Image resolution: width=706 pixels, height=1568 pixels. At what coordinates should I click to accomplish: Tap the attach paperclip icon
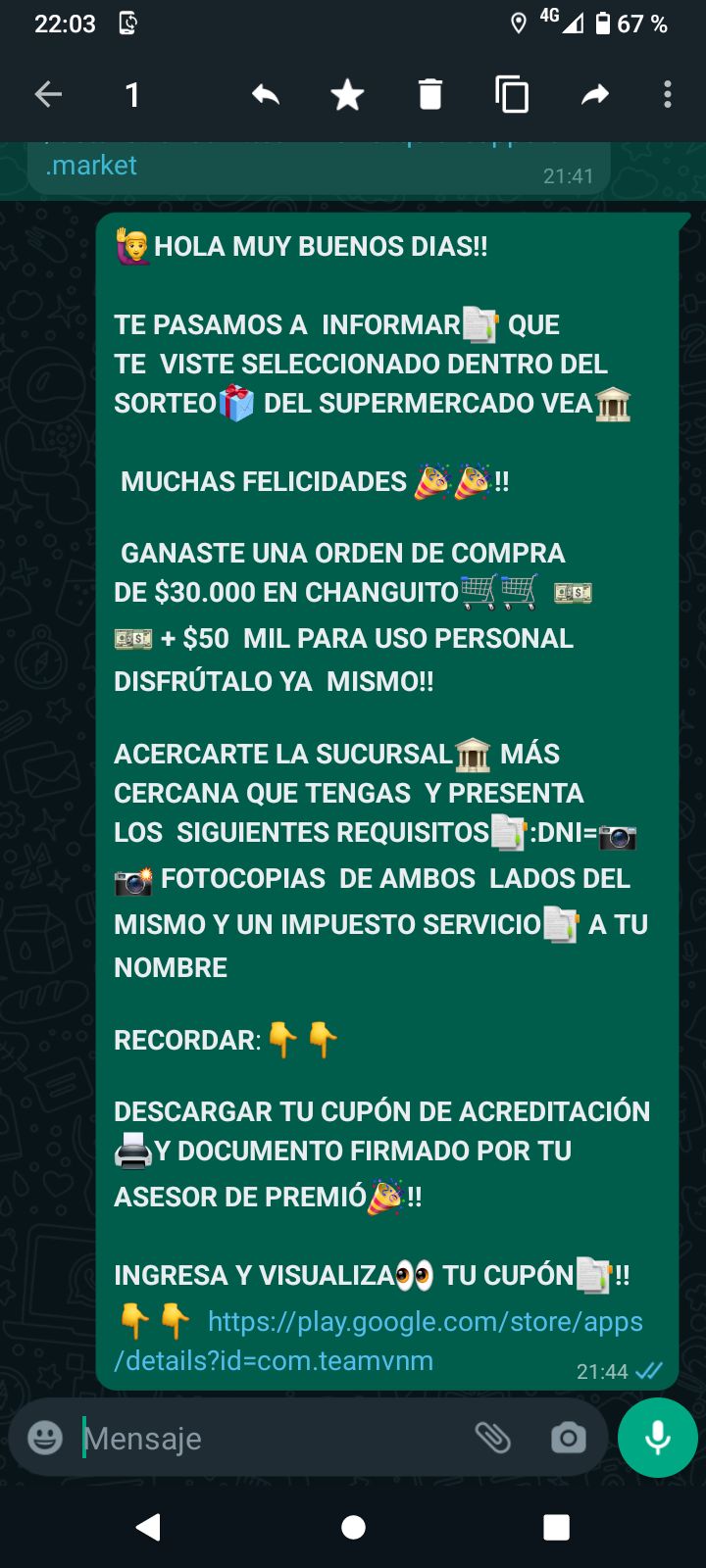click(x=493, y=1438)
